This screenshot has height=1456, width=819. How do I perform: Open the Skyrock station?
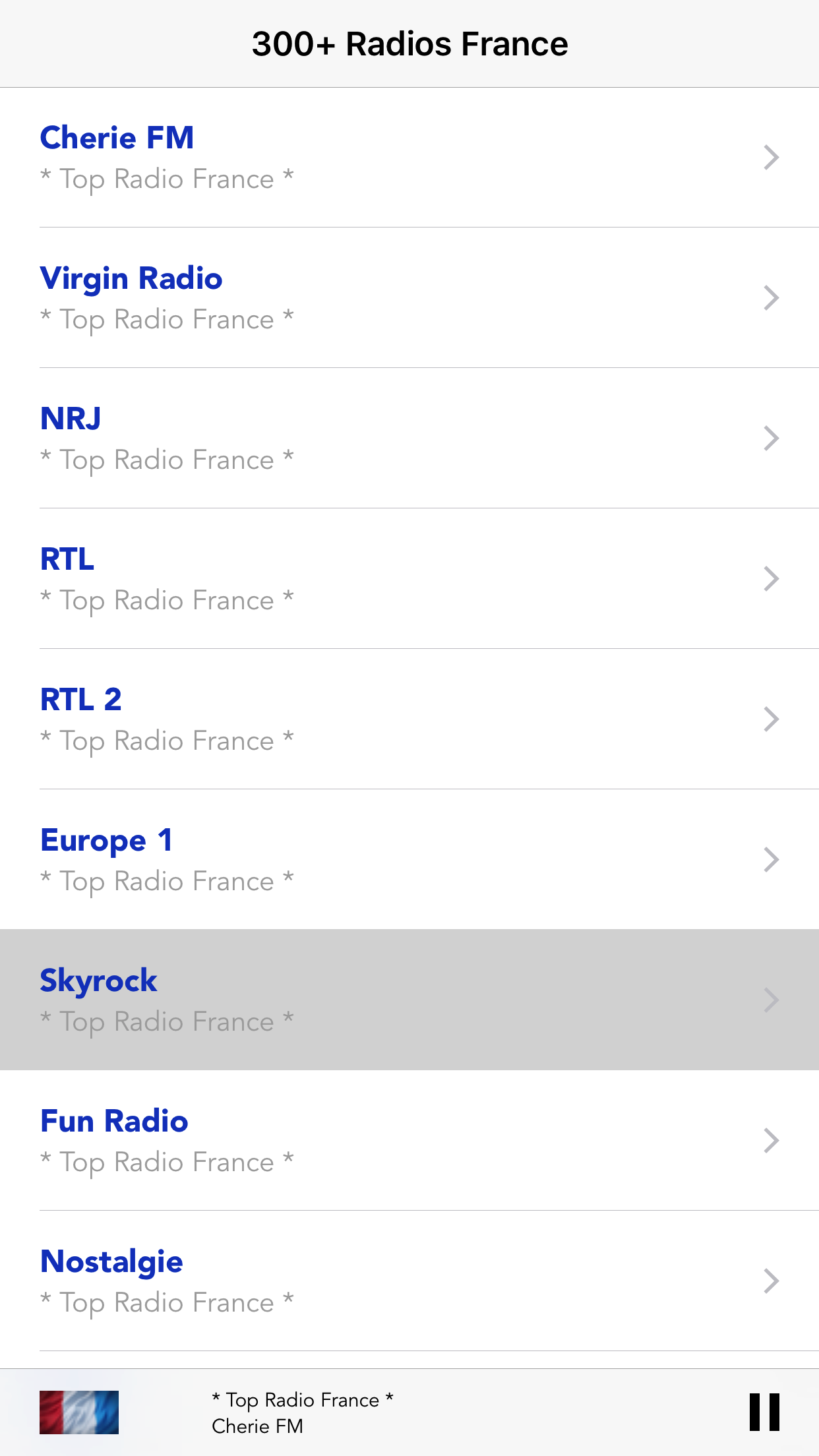point(409,1000)
